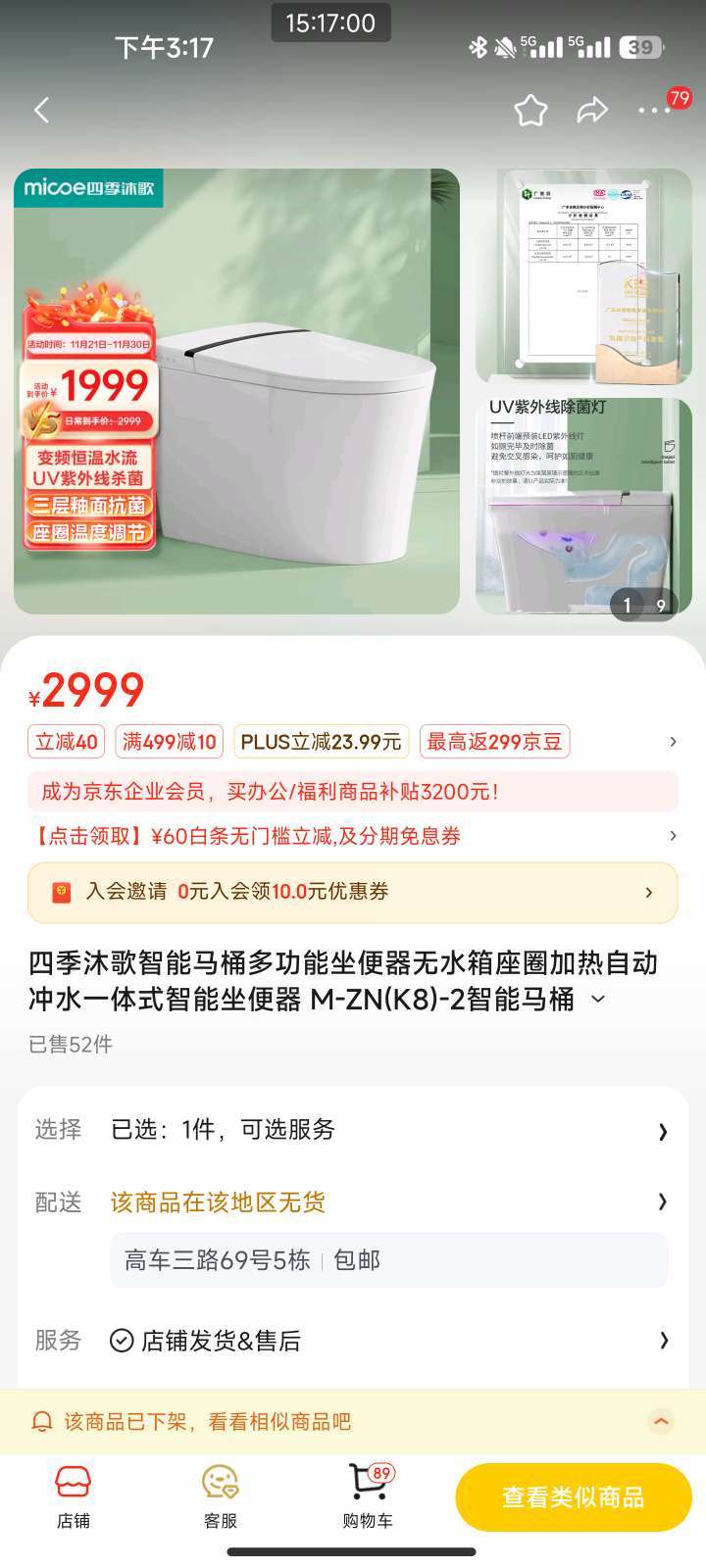
Task: Open the 入会邀请 membership coupon banner
Action: [x=353, y=892]
